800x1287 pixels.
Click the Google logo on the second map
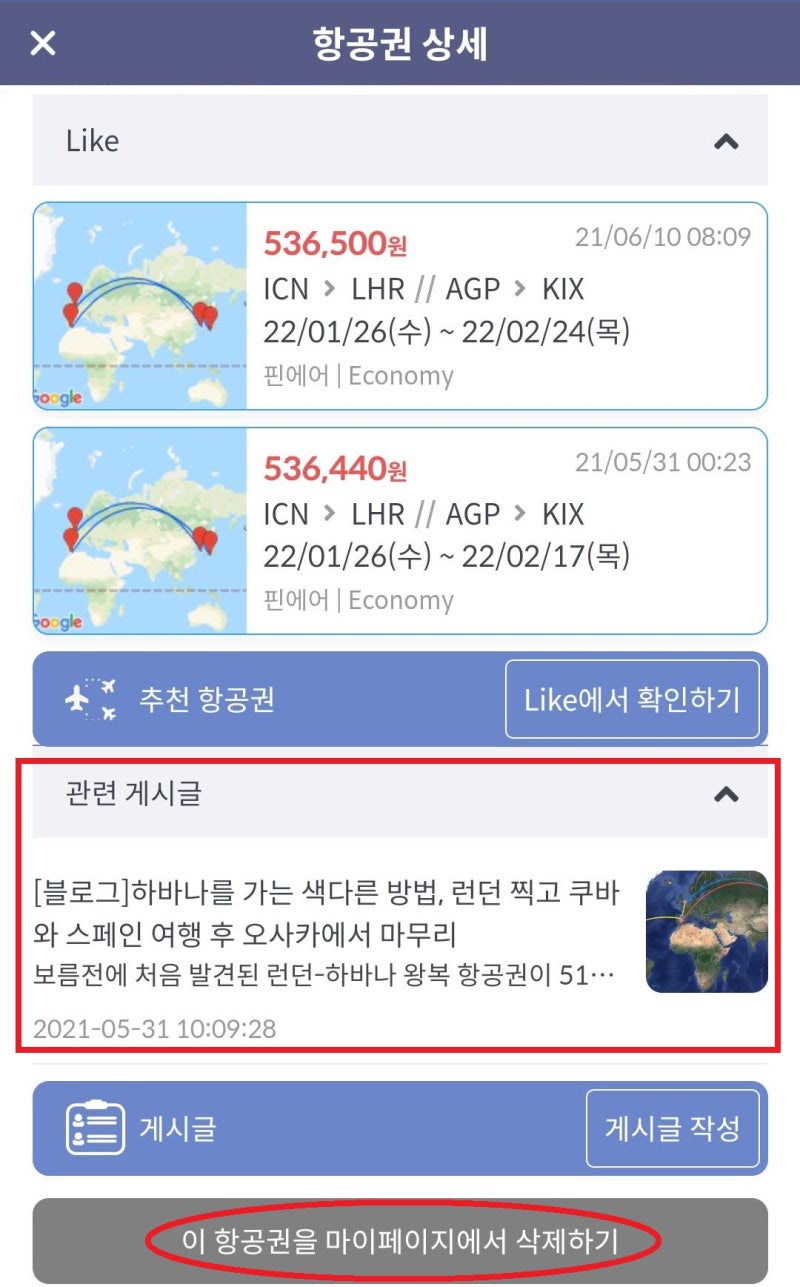58,622
